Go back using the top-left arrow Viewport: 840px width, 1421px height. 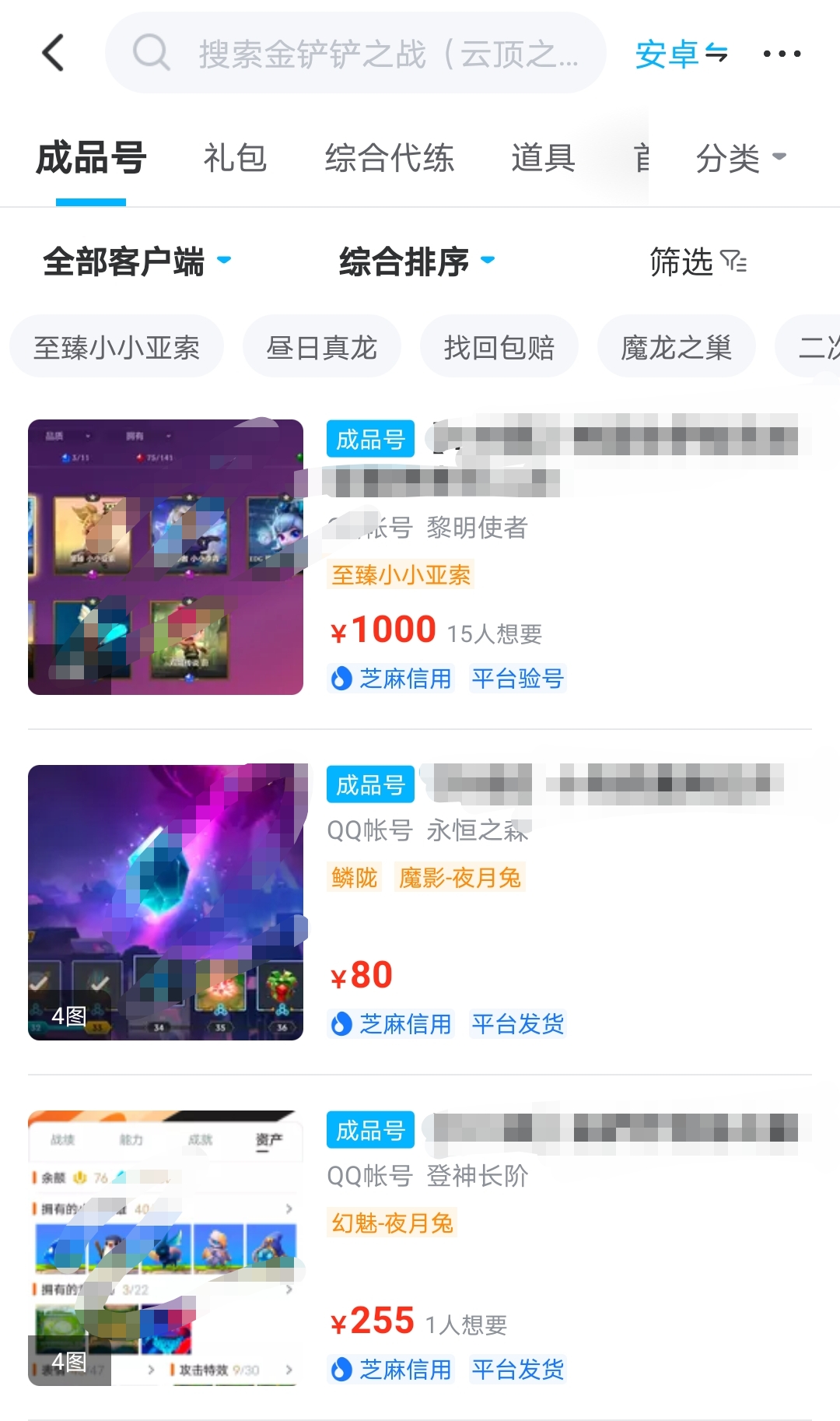53,53
